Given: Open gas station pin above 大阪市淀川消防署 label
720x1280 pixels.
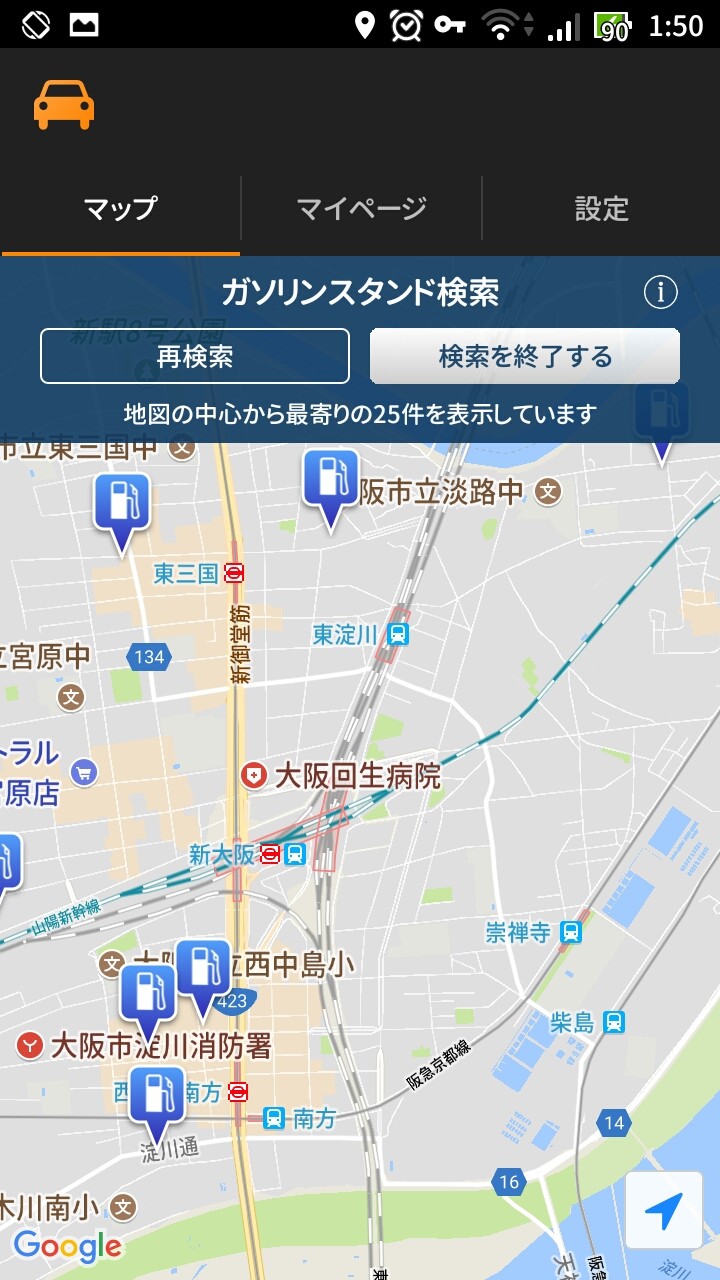Looking at the screenshot, I should point(148,992).
